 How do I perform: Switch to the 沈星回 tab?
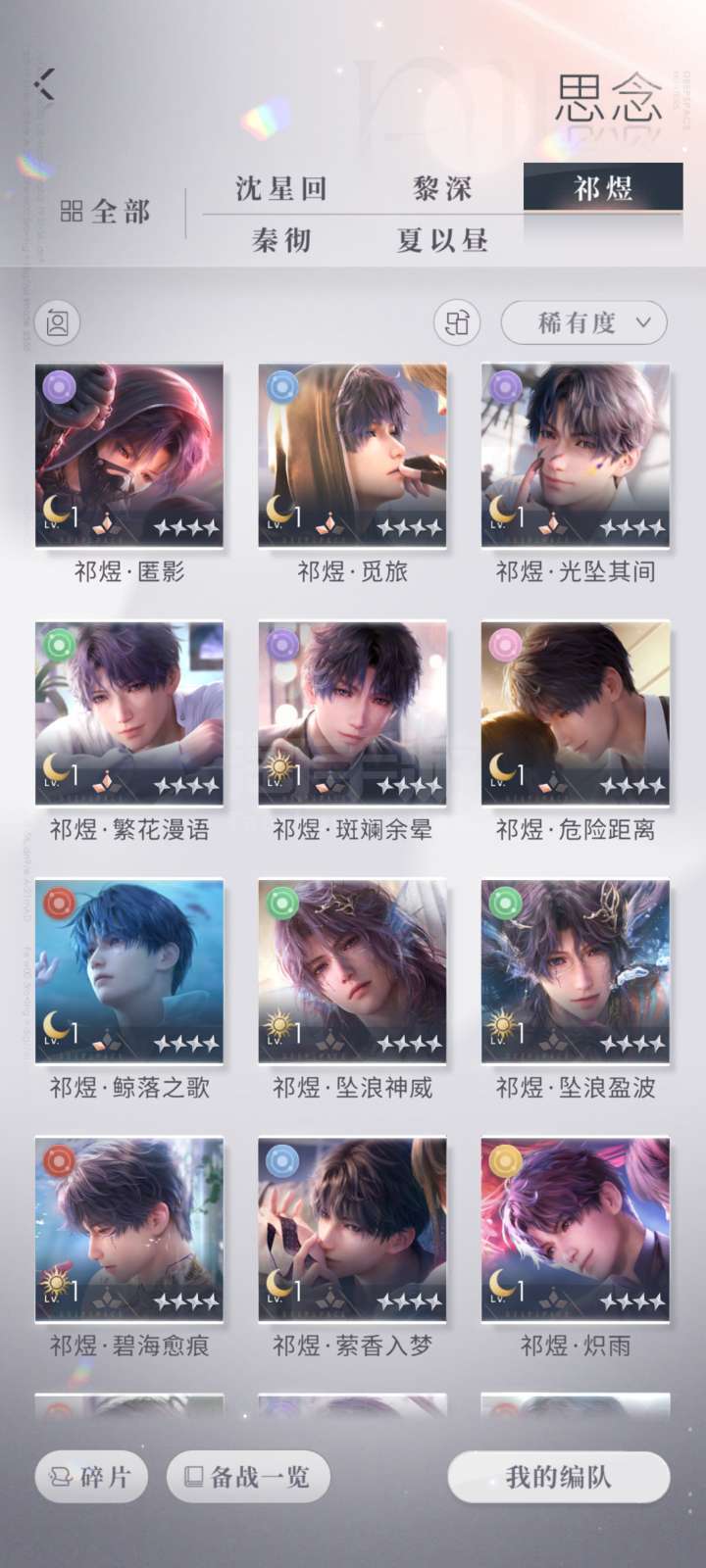click(281, 188)
